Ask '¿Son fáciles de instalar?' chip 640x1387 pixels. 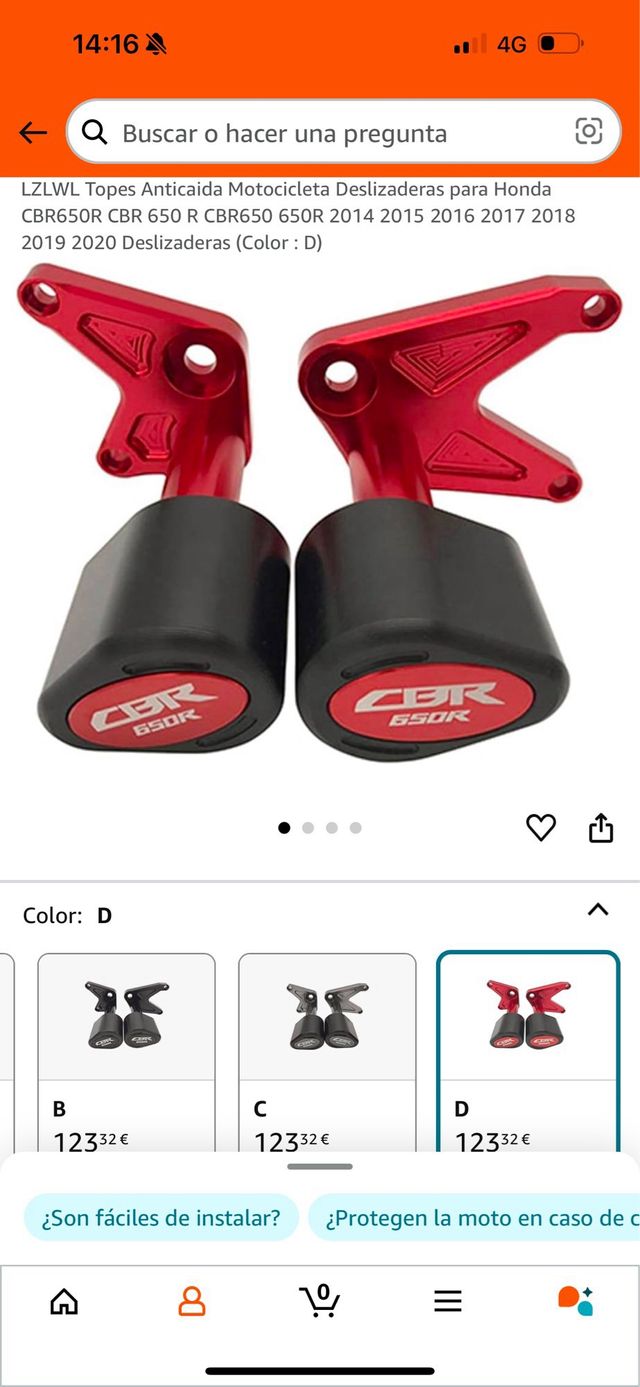161,1218
